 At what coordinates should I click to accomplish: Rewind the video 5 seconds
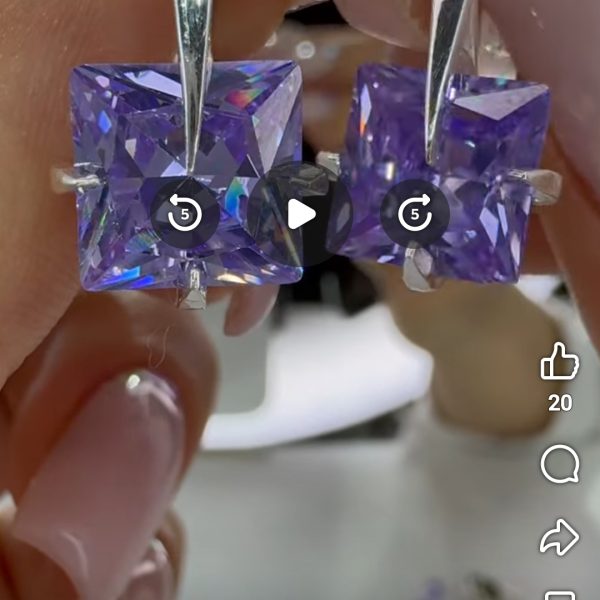[185, 213]
